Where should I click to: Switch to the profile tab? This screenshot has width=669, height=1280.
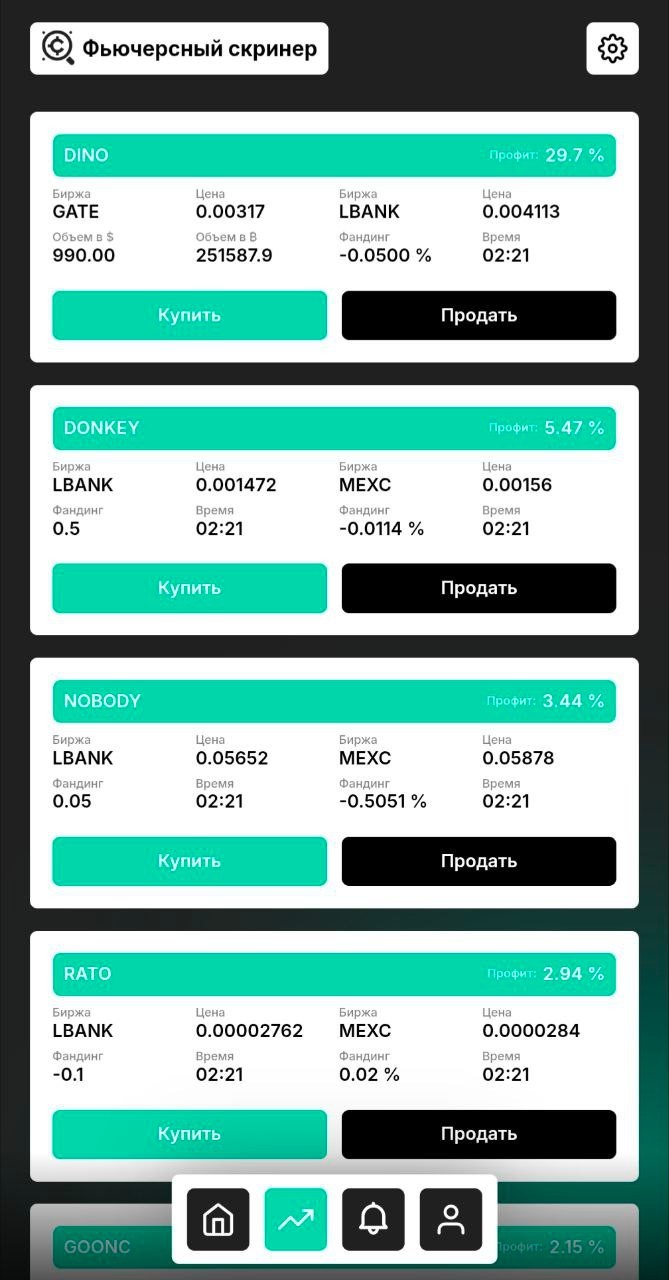click(451, 1219)
